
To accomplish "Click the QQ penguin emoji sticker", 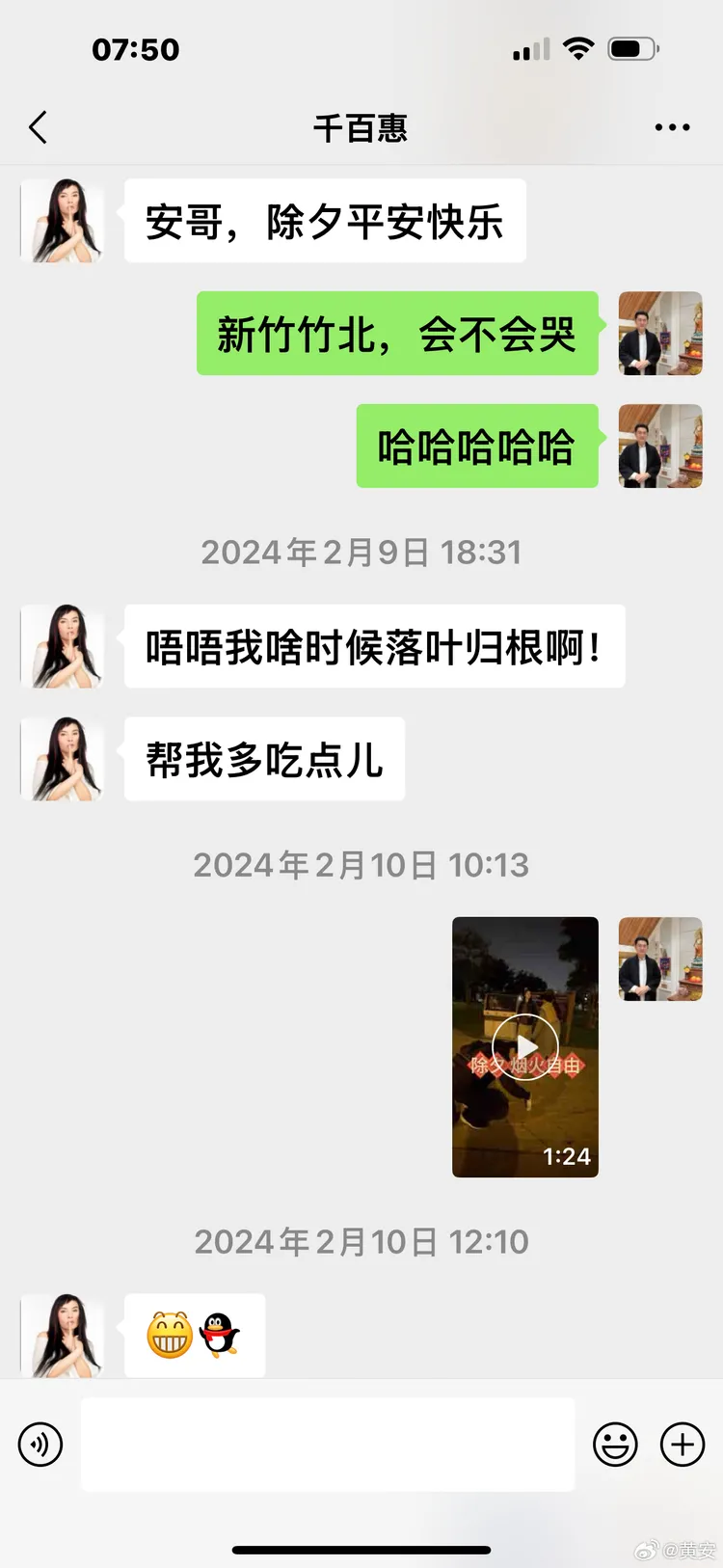I will click(x=218, y=1335).
